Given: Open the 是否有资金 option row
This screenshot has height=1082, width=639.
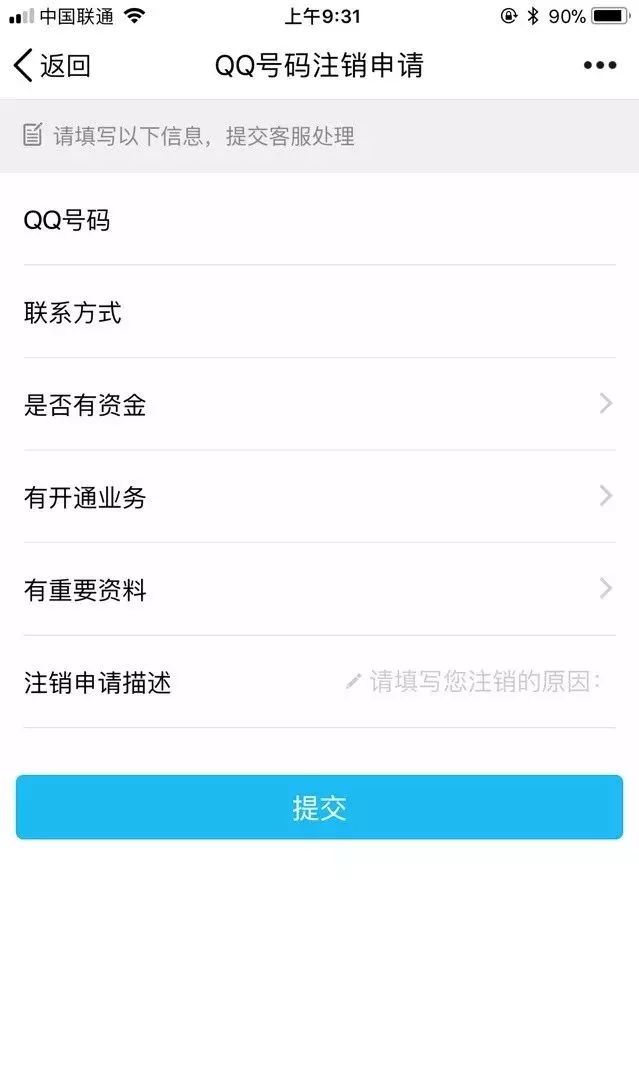Looking at the screenshot, I should pyautogui.click(x=320, y=405).
